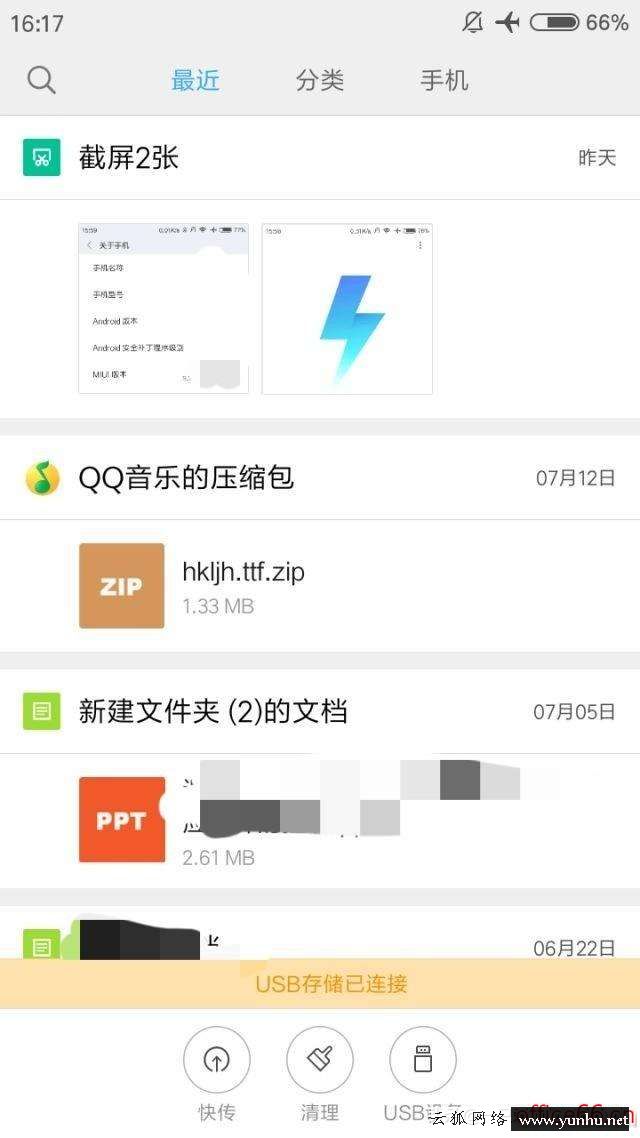The height and width of the screenshot is (1138, 640).
Task: Open the USB device button
Action: (422, 1061)
